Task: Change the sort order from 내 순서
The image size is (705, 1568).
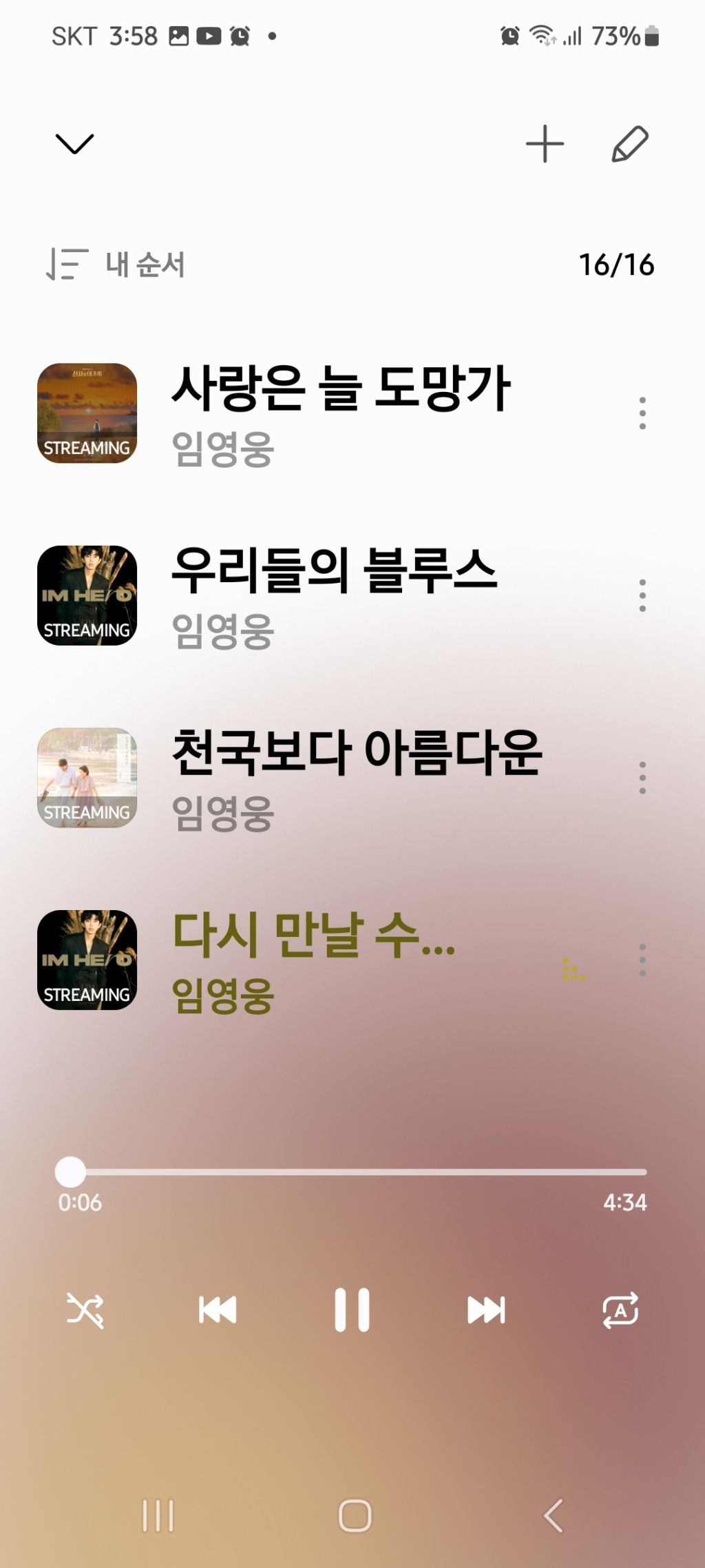Action: 116,265
